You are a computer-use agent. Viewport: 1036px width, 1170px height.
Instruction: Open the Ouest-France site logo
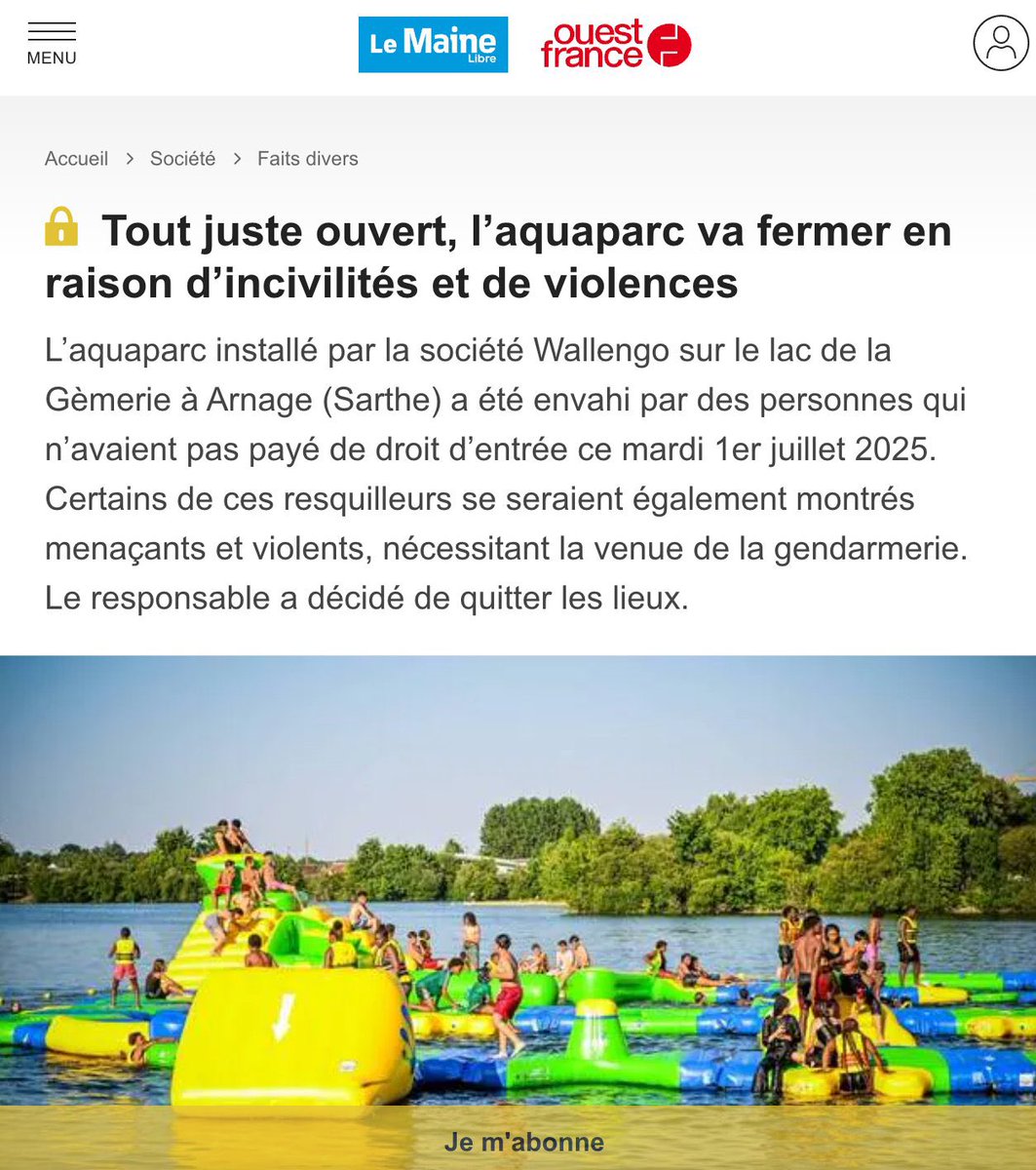click(616, 45)
